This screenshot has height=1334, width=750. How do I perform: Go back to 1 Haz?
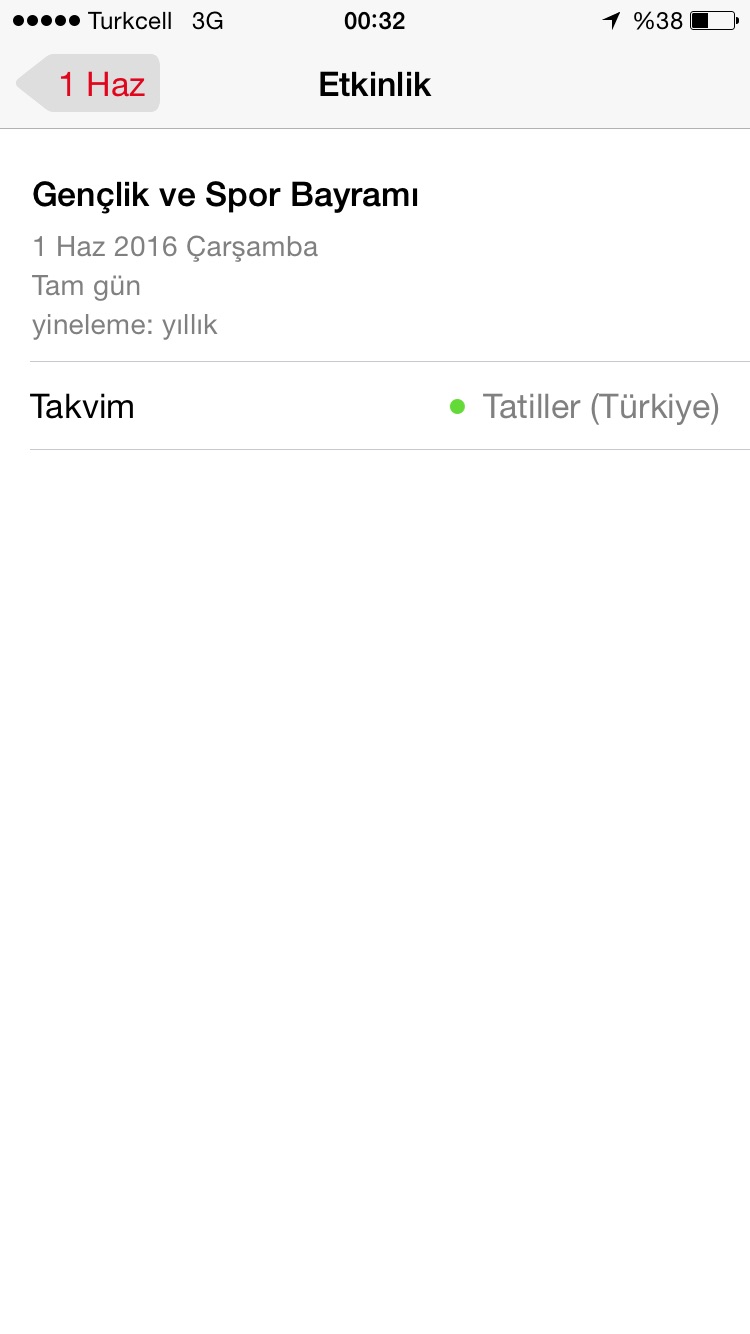tap(90, 84)
